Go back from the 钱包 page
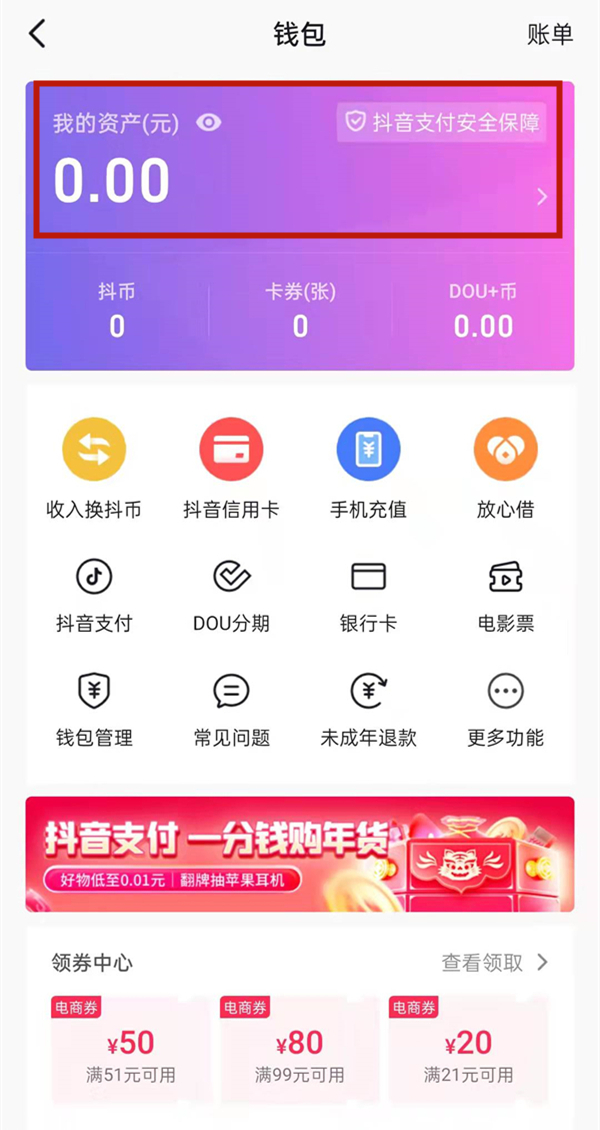This screenshot has height=1130, width=600. [38, 34]
